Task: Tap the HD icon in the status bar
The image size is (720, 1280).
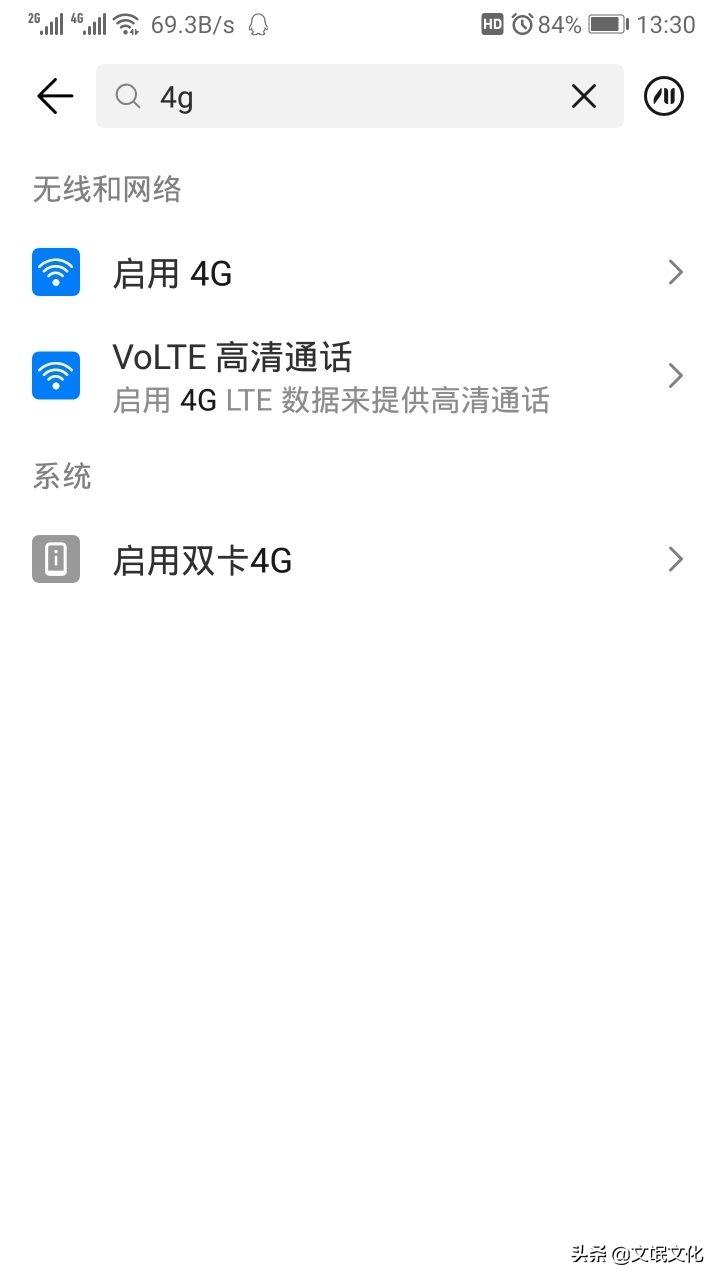Action: click(491, 23)
